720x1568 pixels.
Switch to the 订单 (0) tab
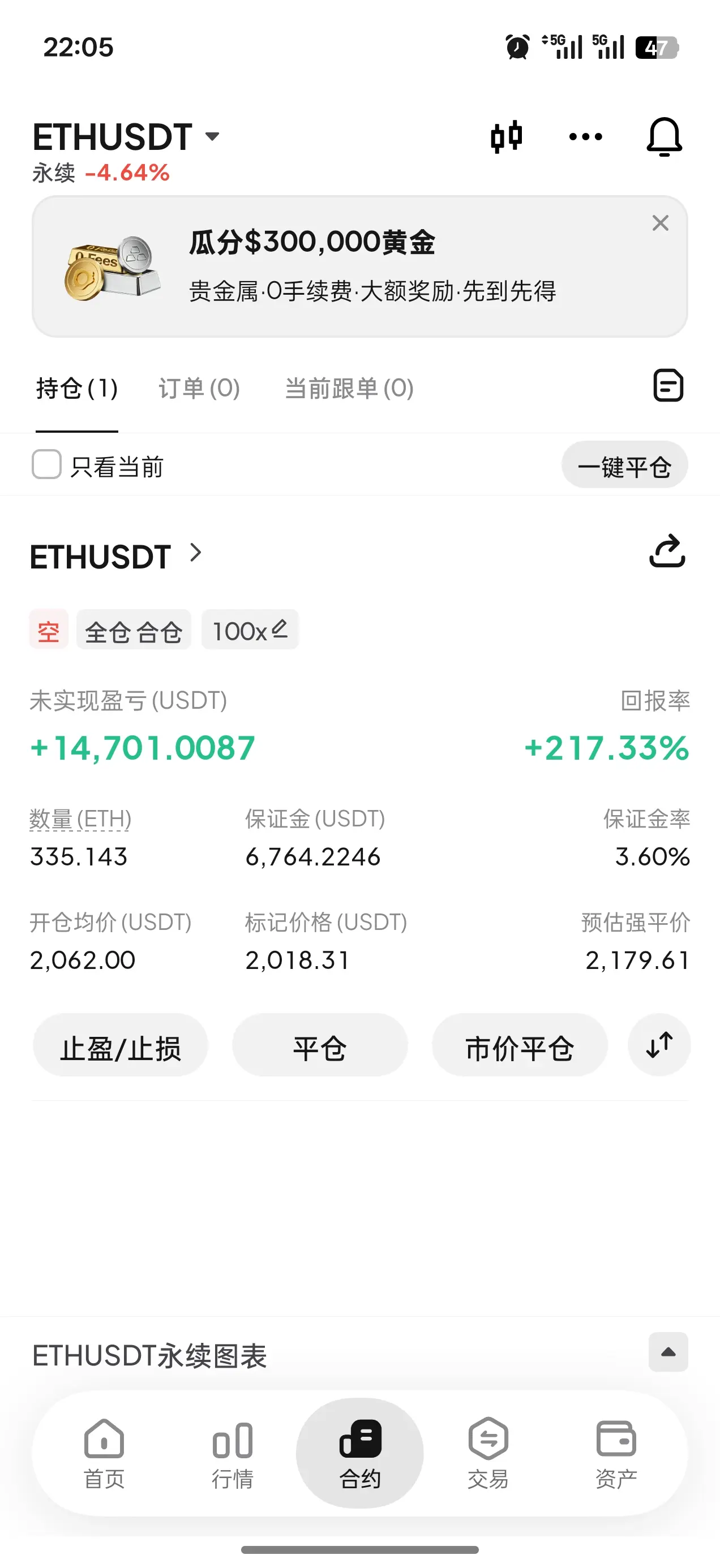[x=199, y=389]
